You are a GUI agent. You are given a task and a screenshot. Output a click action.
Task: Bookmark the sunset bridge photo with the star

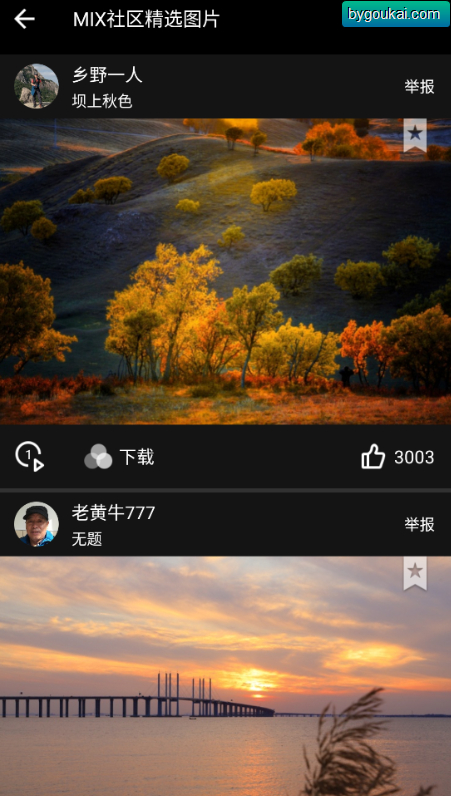(x=415, y=573)
